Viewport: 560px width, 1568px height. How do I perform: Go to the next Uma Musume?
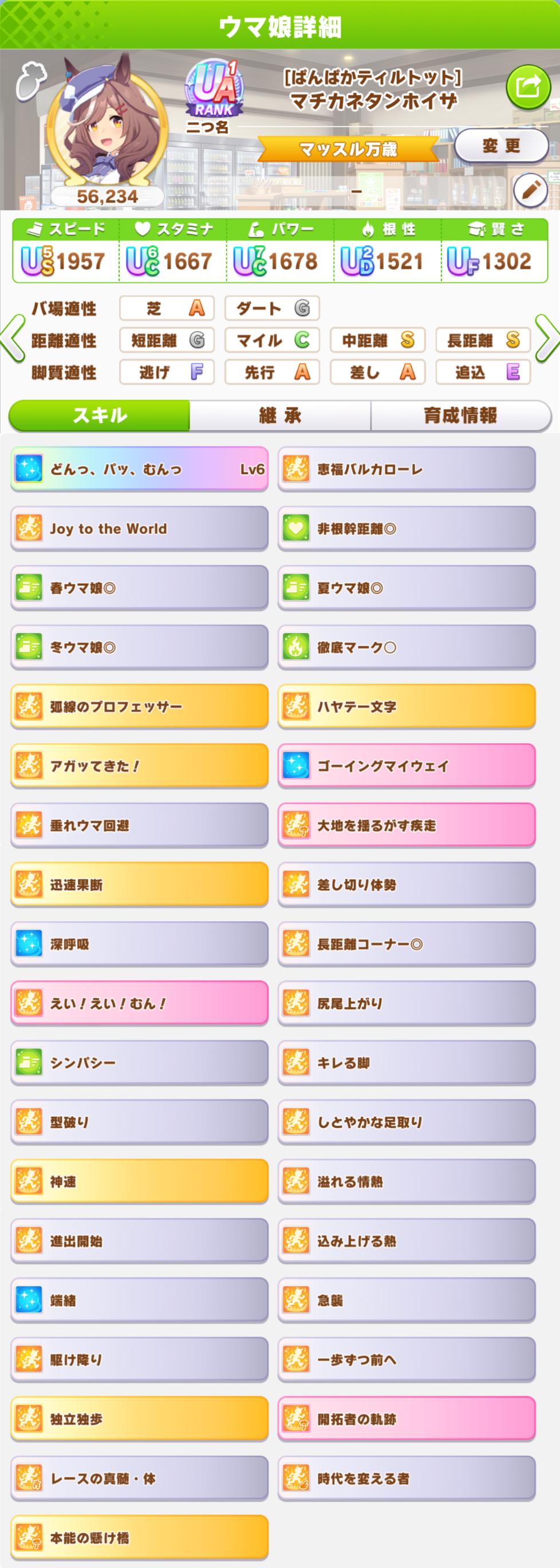tap(547, 339)
